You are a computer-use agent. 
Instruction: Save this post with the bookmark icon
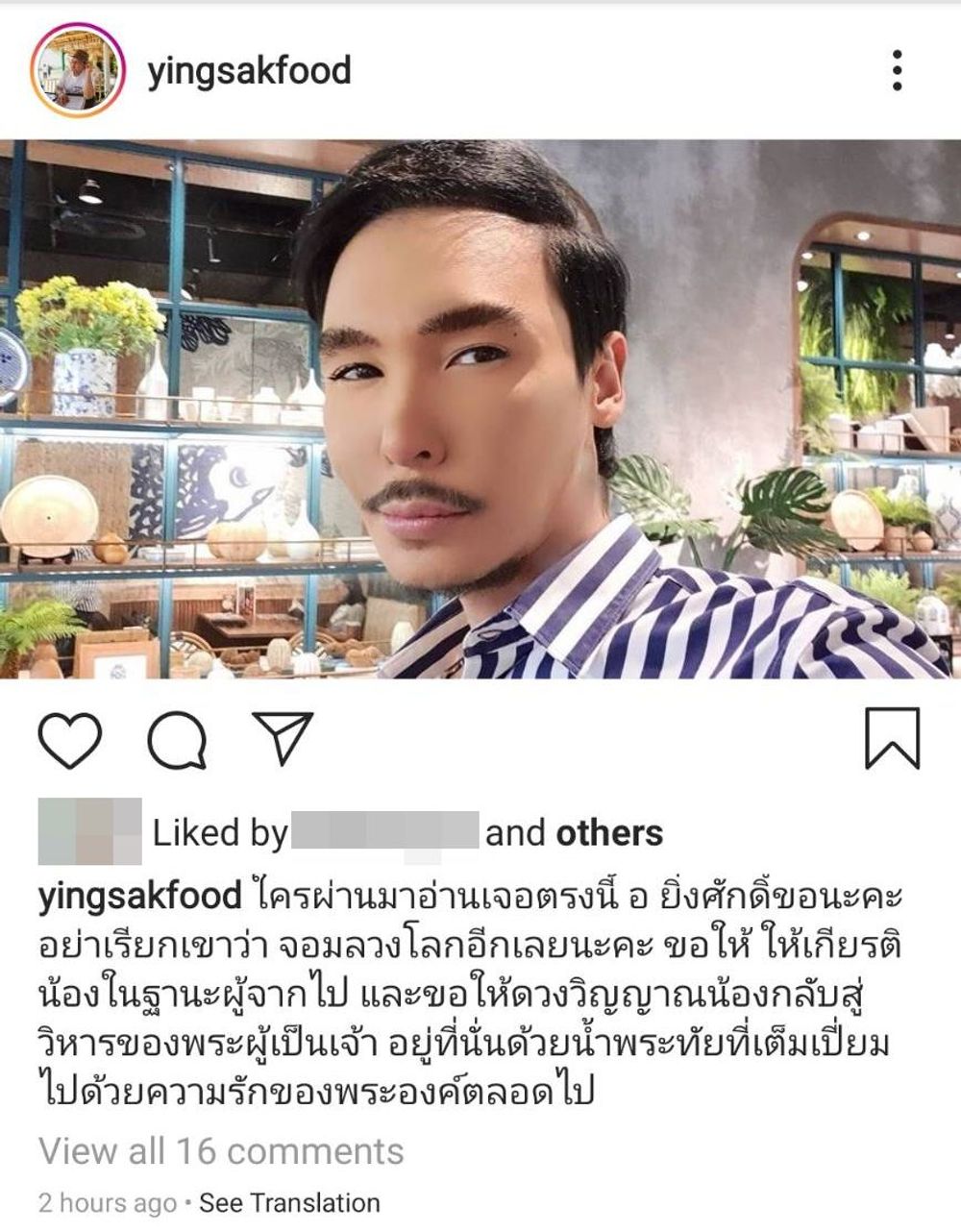892,738
